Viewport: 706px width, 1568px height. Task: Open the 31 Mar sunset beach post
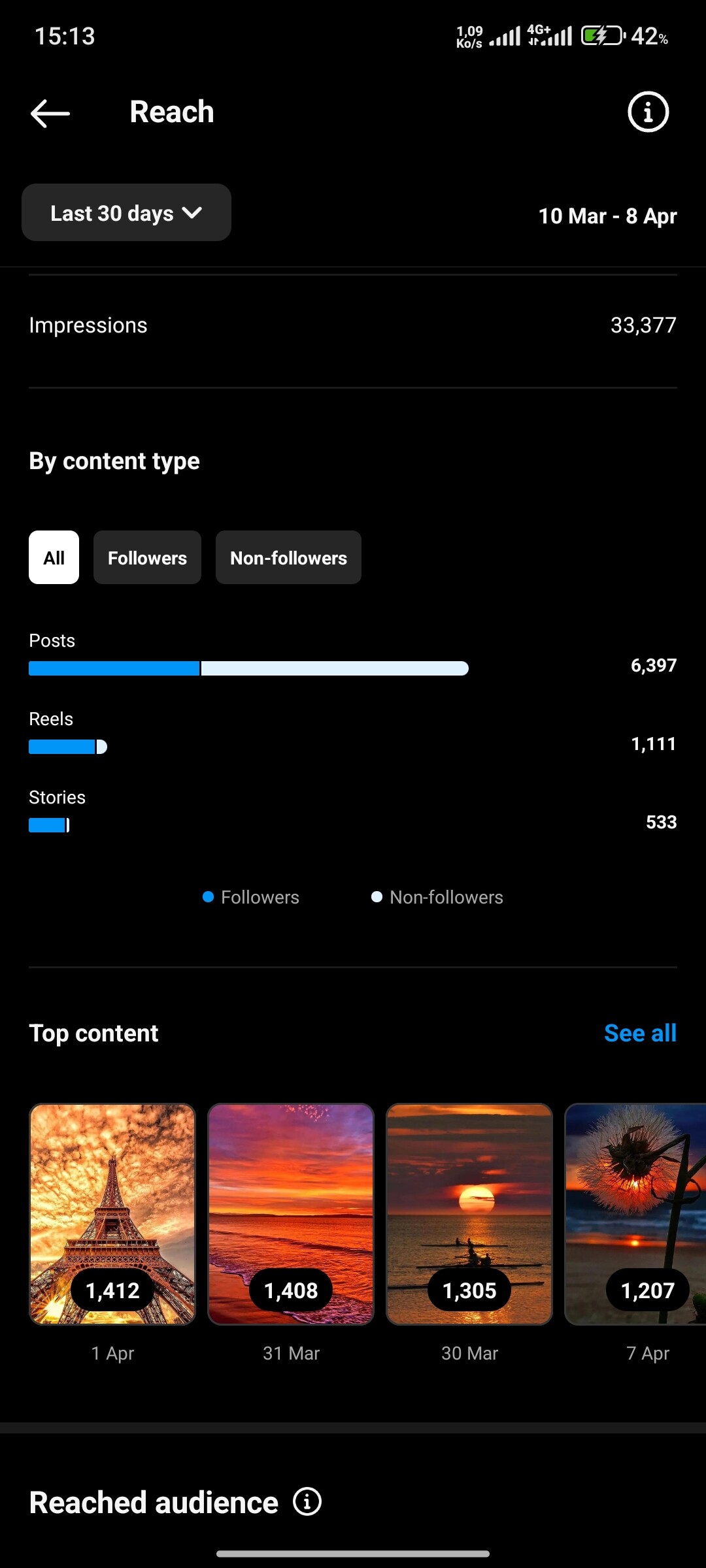(291, 1214)
